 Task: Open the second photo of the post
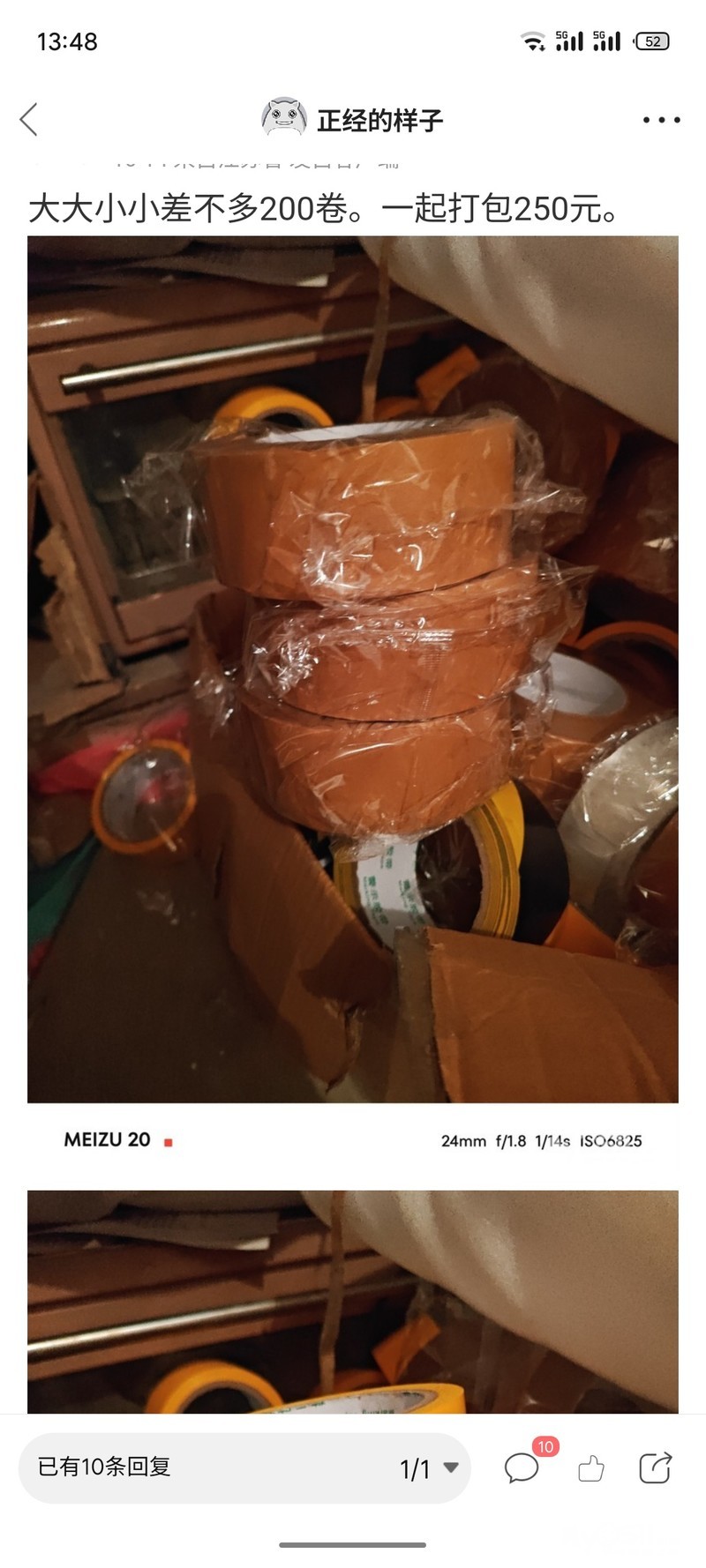pyautogui.click(x=353, y=1301)
